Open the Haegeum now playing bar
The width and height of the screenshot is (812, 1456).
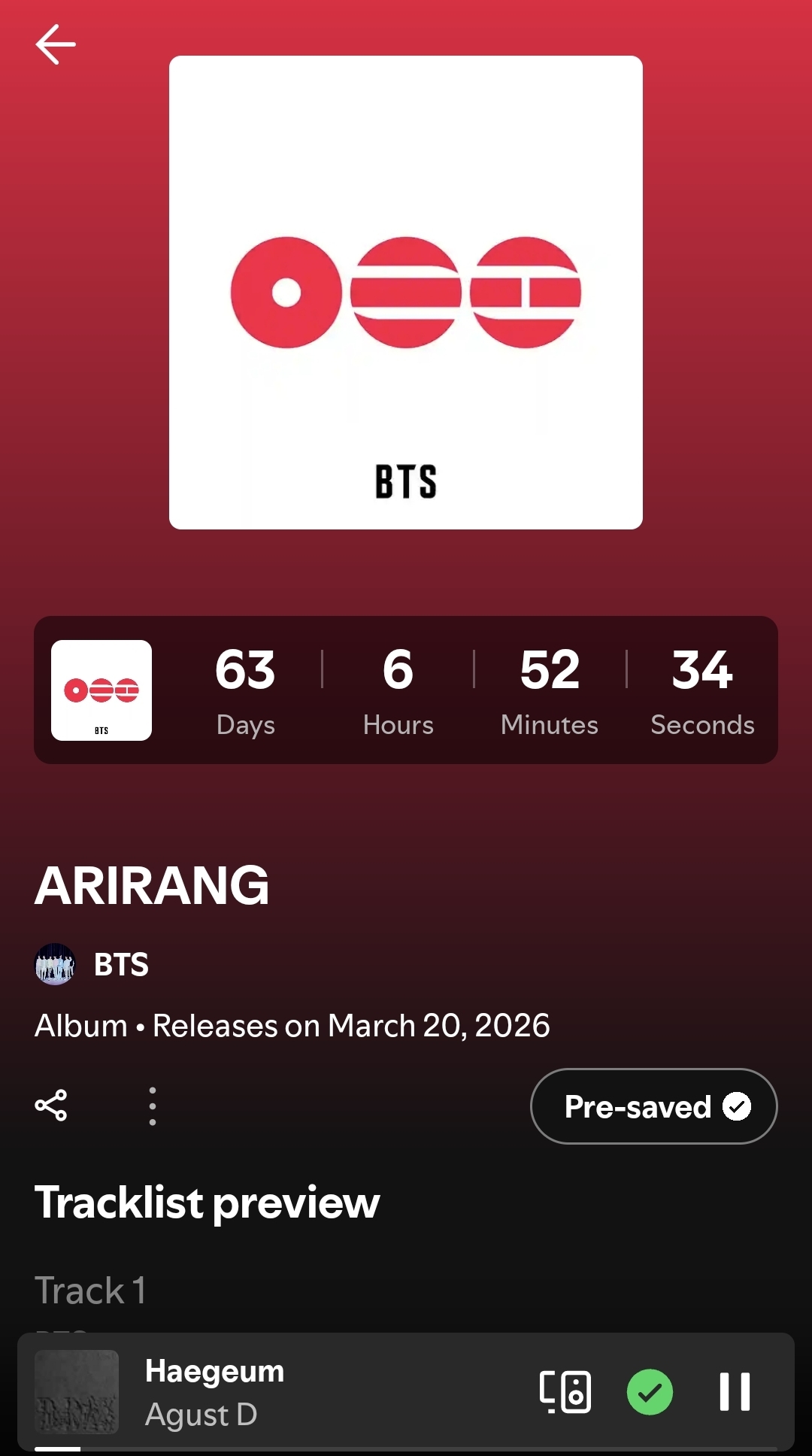pyautogui.click(x=301, y=1392)
